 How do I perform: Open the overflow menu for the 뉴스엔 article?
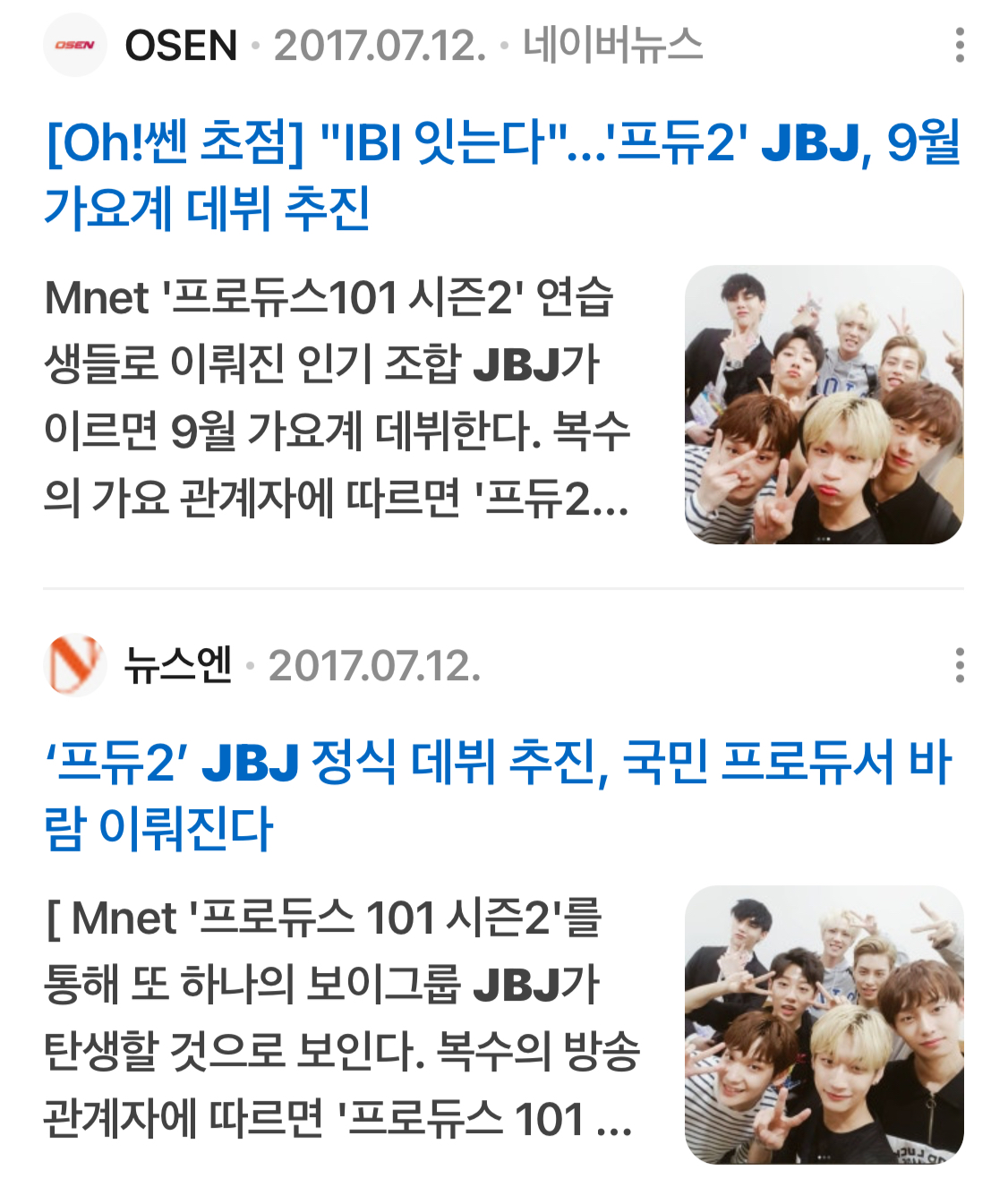[960, 666]
